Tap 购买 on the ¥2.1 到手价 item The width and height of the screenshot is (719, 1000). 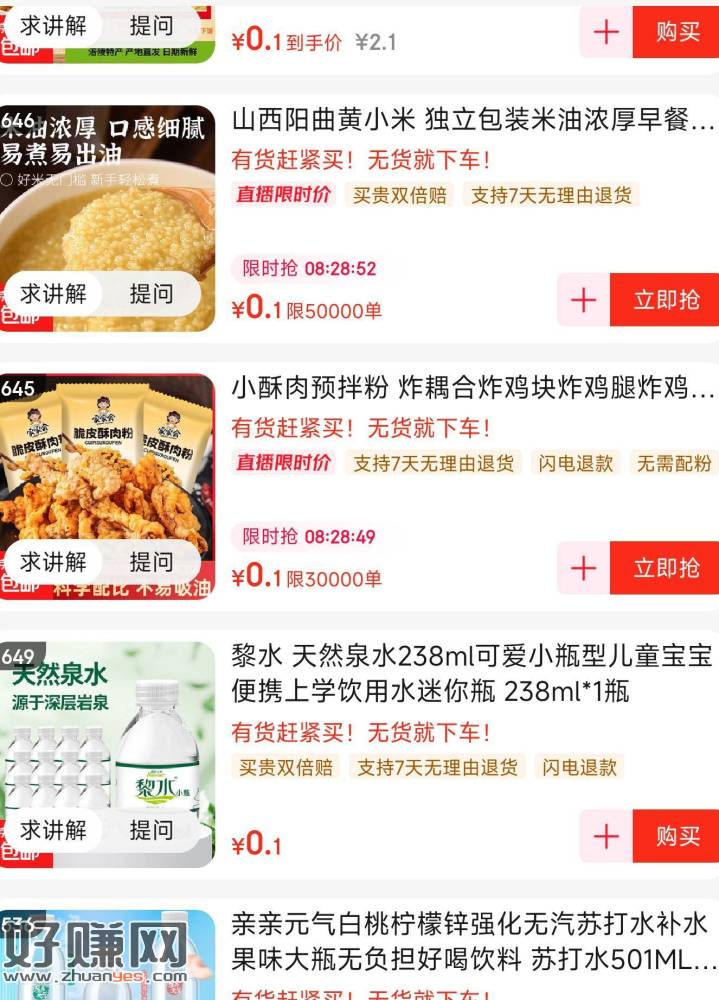[x=677, y=32]
